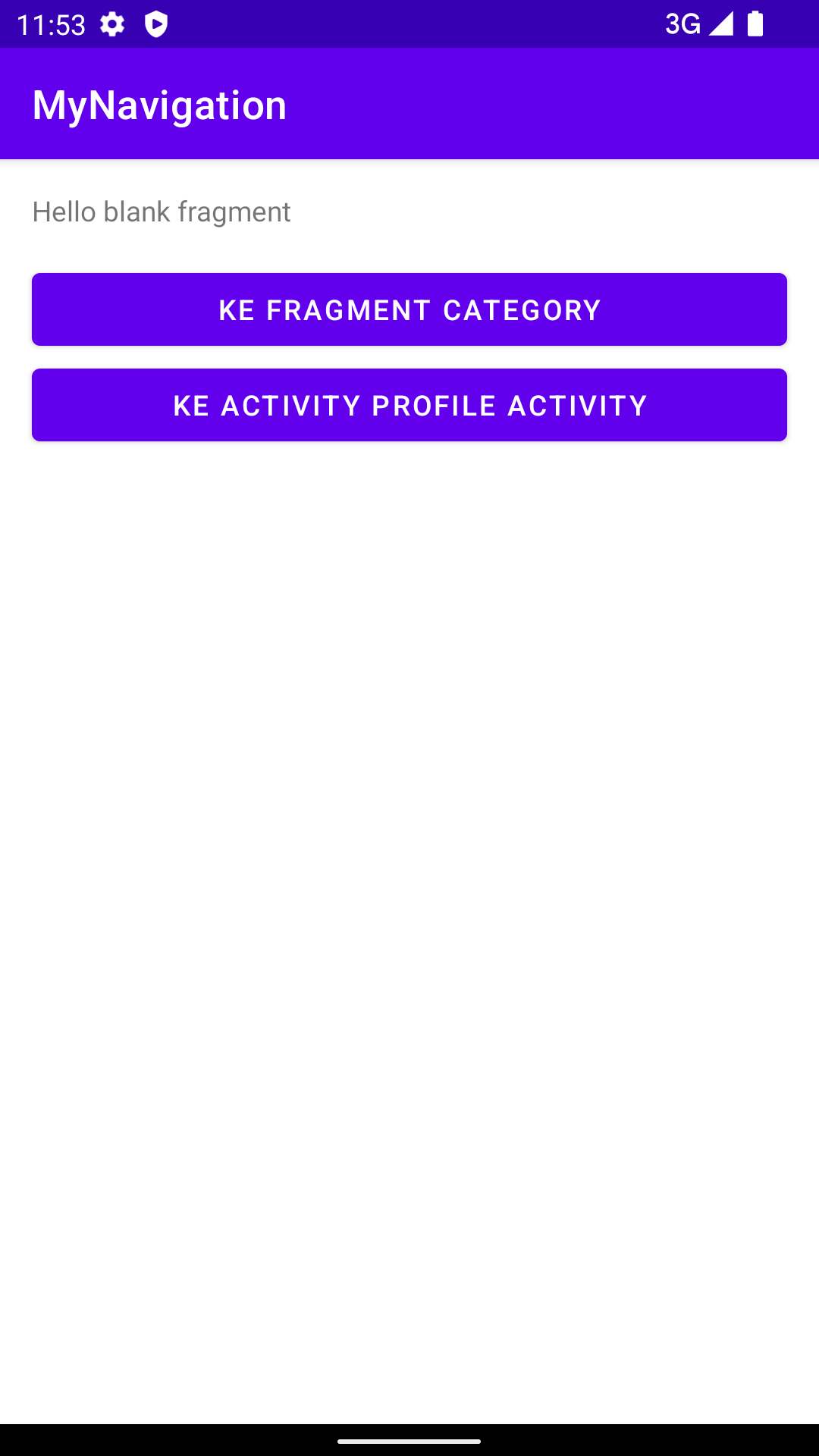Click the settings gear status bar icon
Screen dimensions: 819x1456
point(112,25)
